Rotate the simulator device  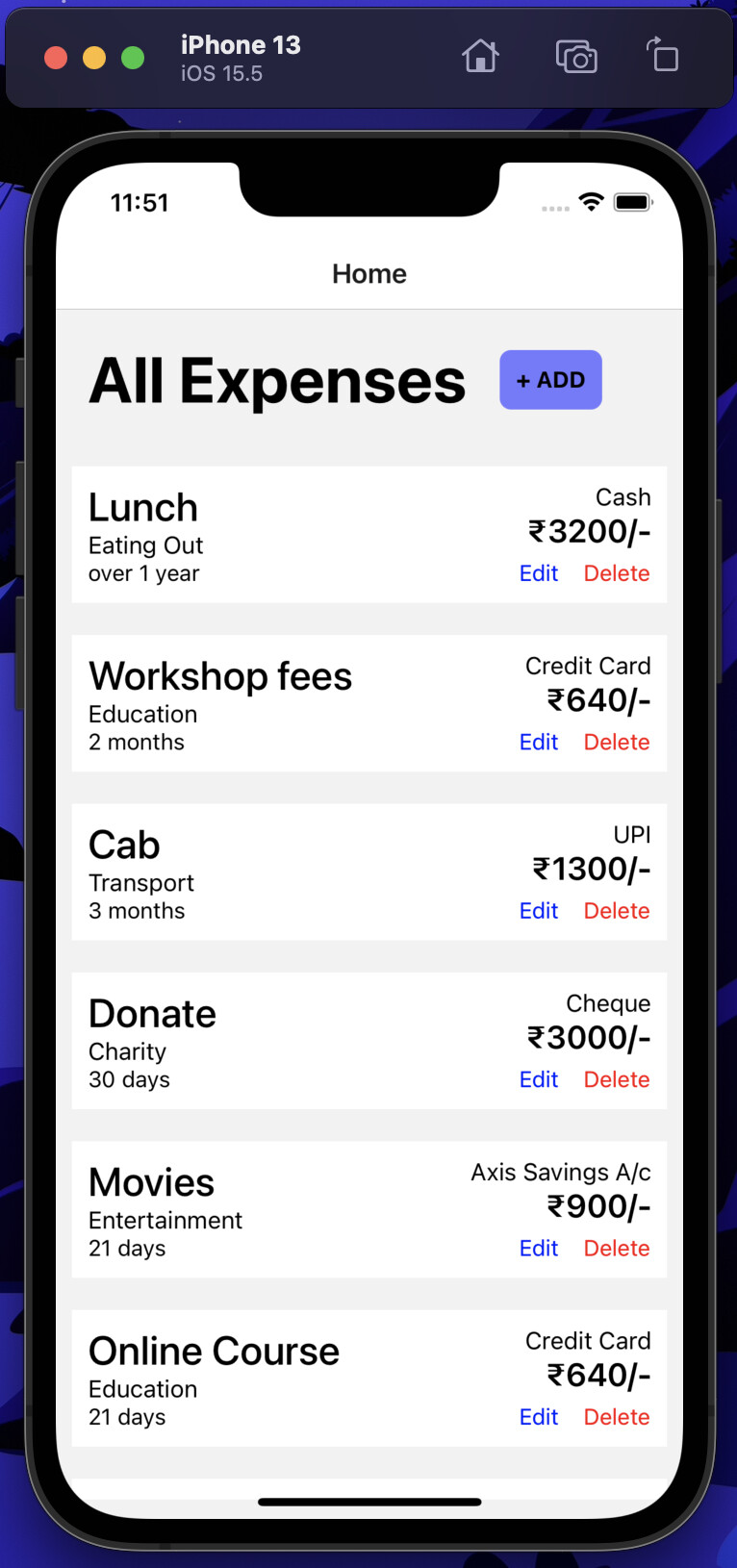pyautogui.click(x=663, y=56)
